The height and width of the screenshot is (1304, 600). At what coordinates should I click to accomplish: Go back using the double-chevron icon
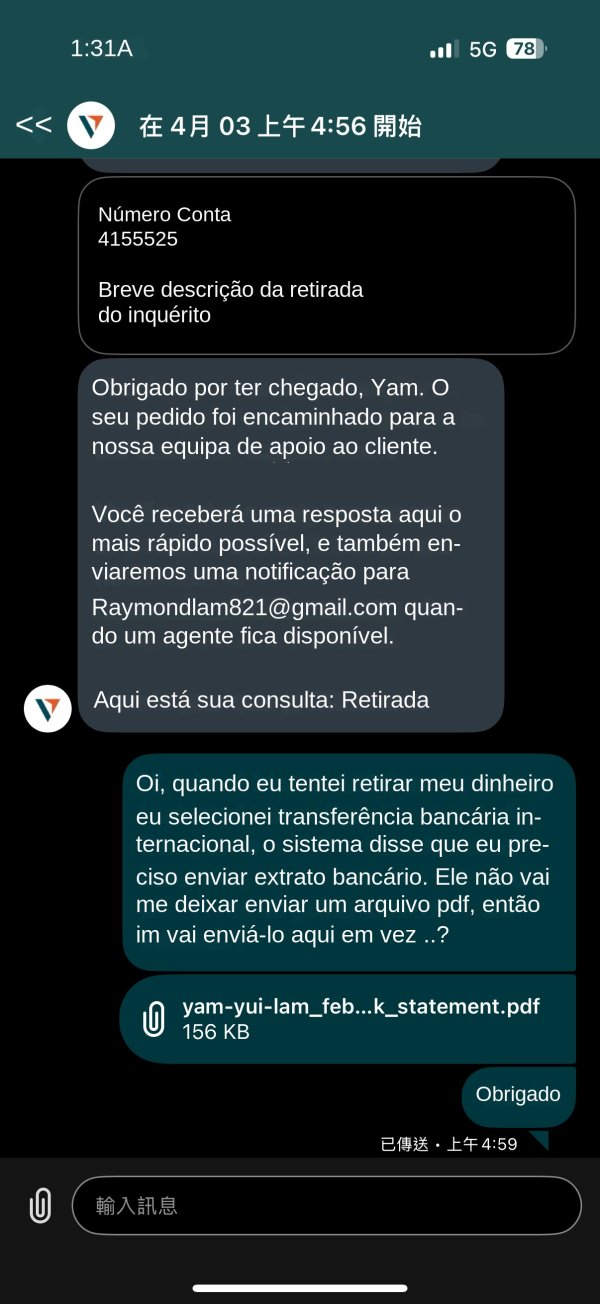point(33,125)
